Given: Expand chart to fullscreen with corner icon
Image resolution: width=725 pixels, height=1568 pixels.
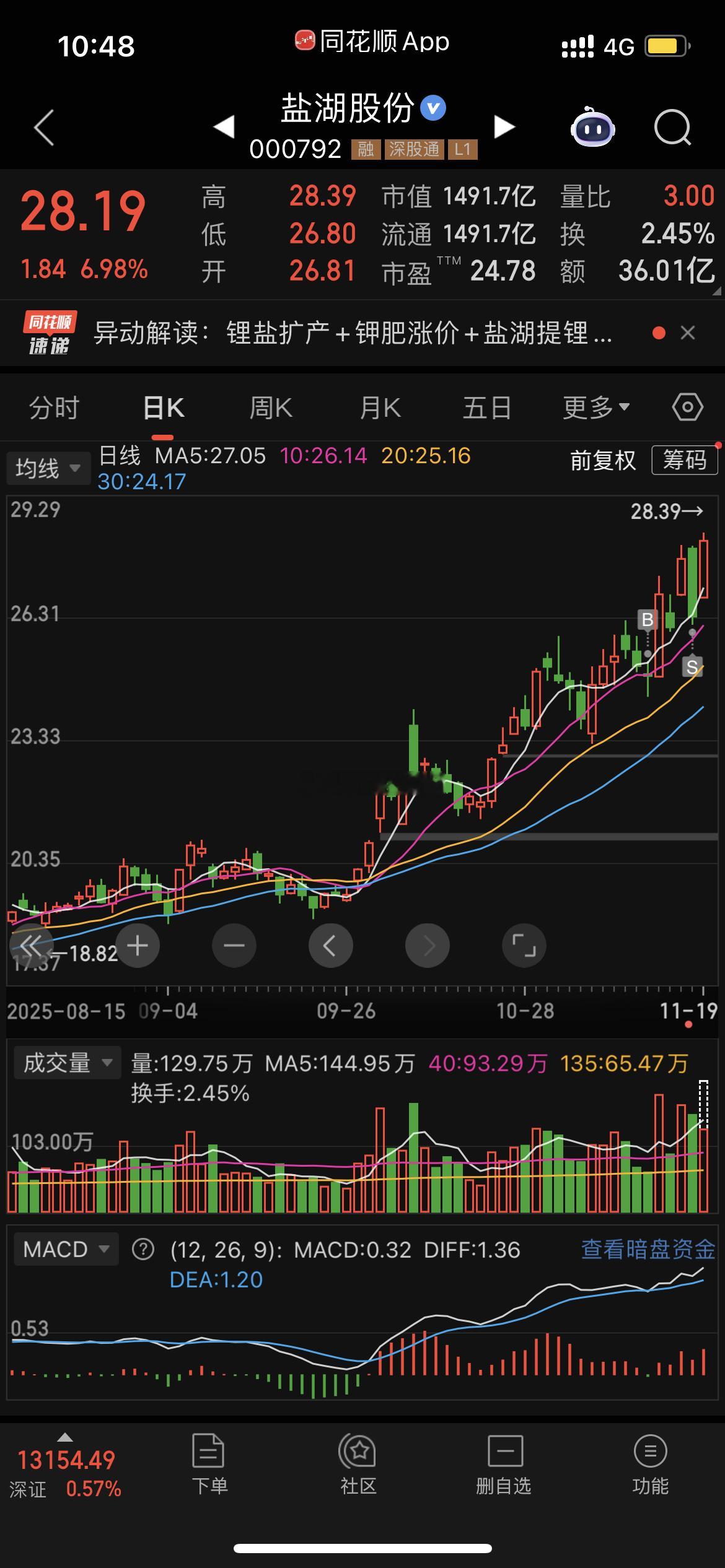Looking at the screenshot, I should (524, 946).
